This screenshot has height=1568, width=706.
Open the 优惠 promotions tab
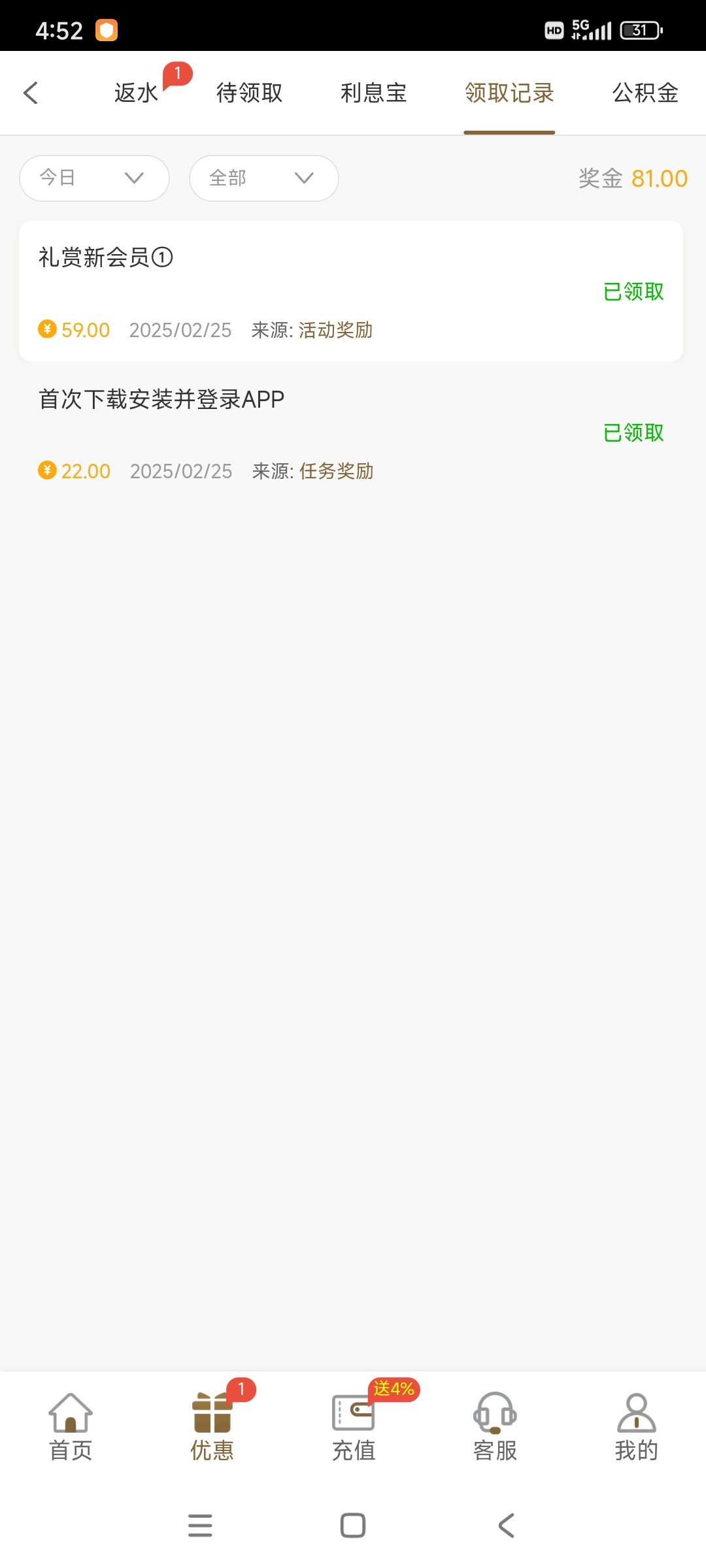212,1428
